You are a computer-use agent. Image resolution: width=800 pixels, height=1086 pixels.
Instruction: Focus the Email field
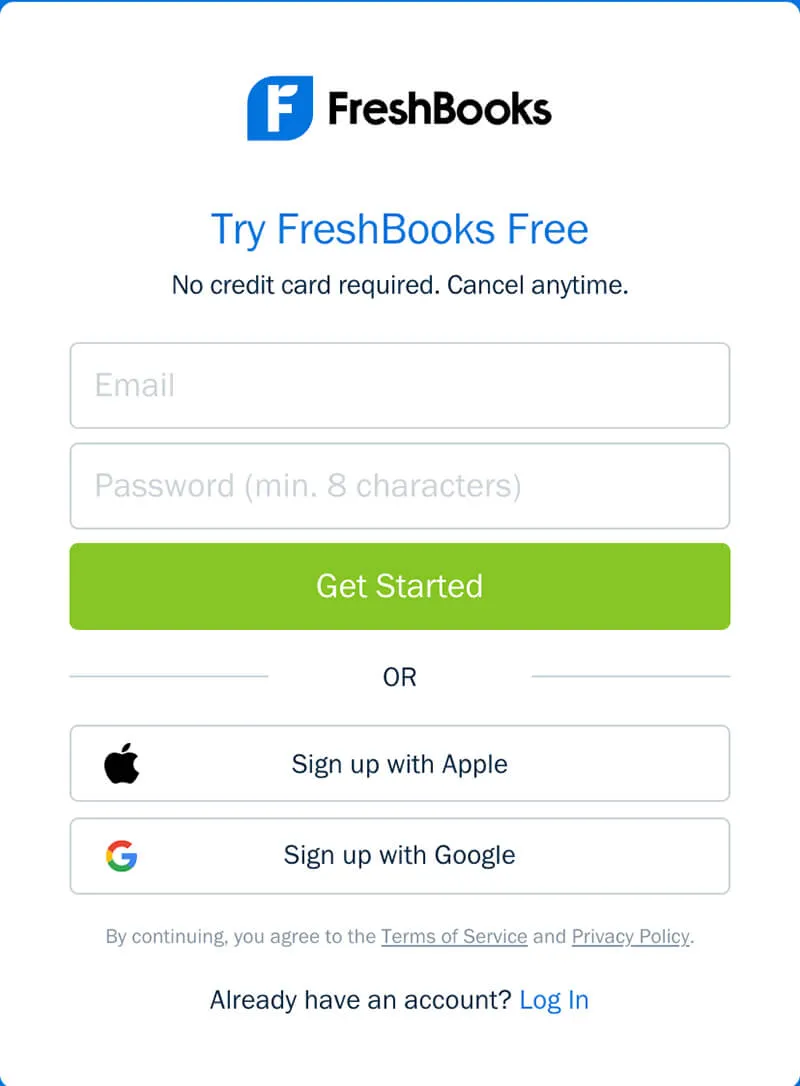(399, 385)
